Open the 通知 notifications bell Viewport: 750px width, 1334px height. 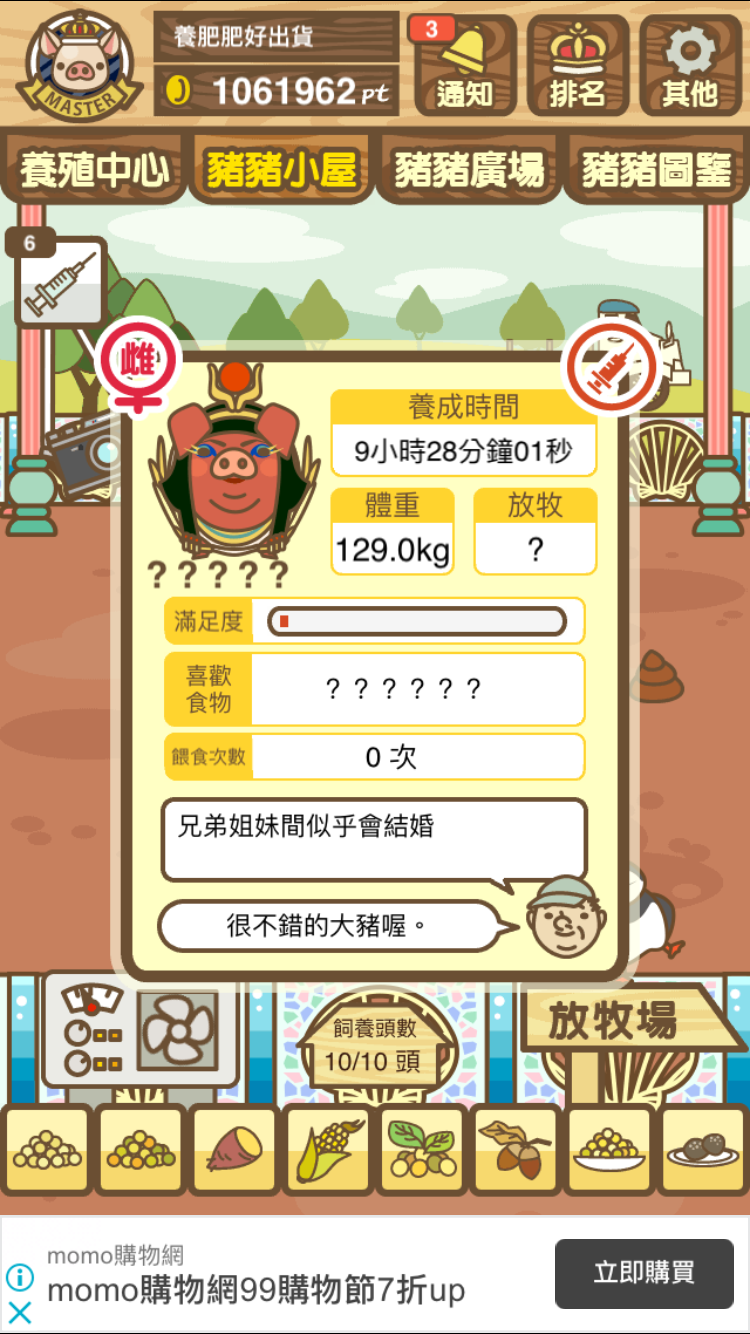465,65
